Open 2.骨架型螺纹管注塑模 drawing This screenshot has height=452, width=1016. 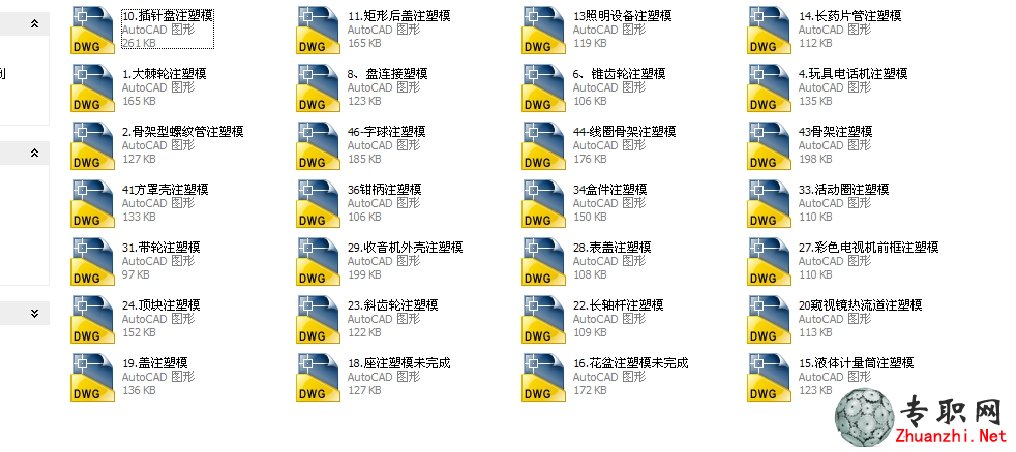pyautogui.click(x=92, y=145)
